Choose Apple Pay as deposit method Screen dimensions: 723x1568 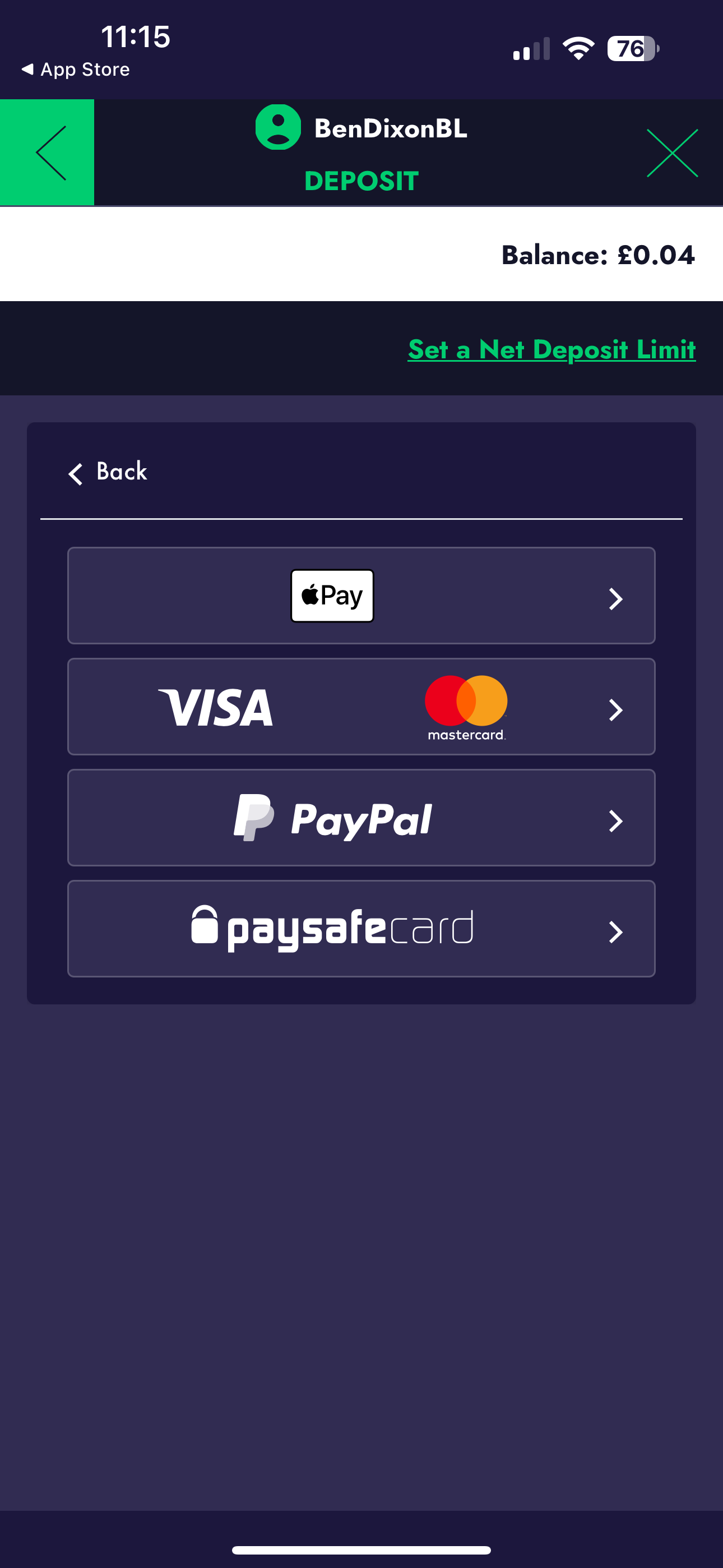pyautogui.click(x=361, y=596)
